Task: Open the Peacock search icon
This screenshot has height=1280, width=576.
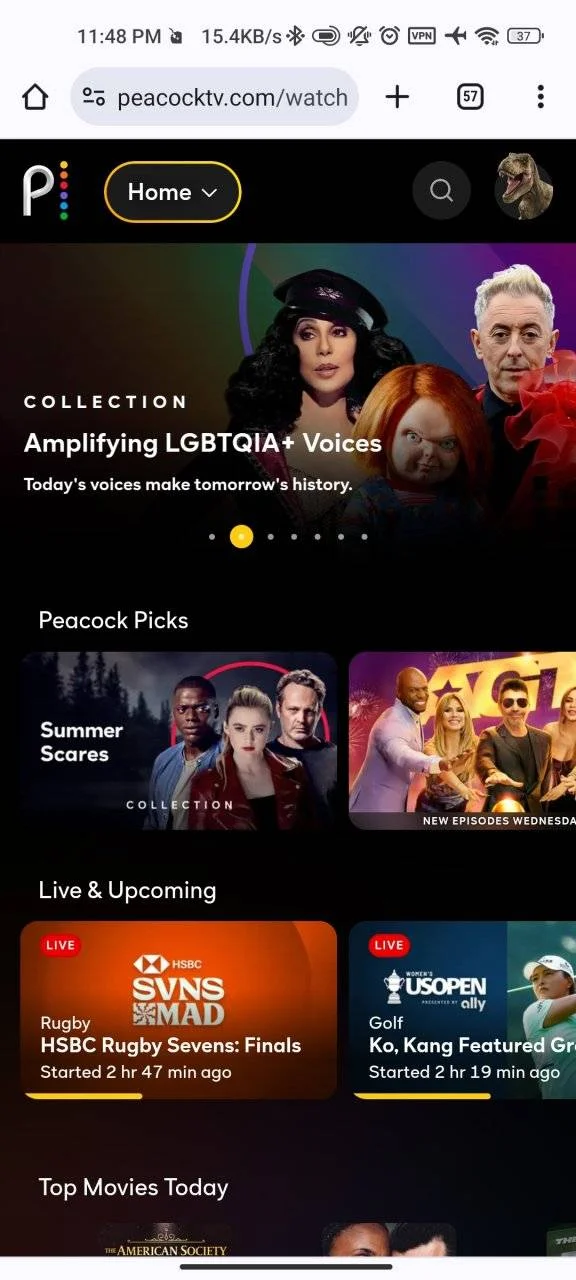Action: click(441, 190)
